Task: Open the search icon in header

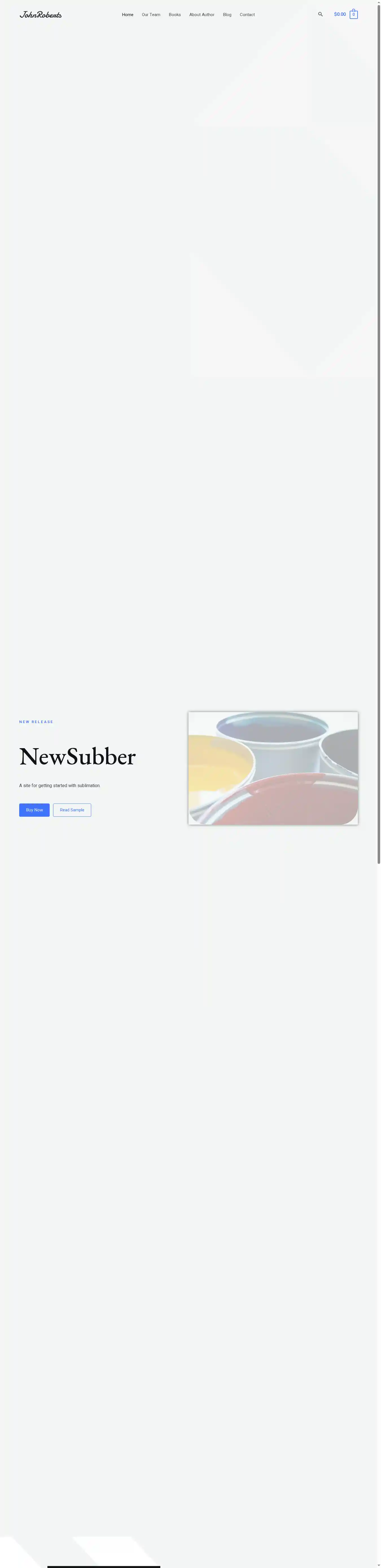Action: click(320, 14)
